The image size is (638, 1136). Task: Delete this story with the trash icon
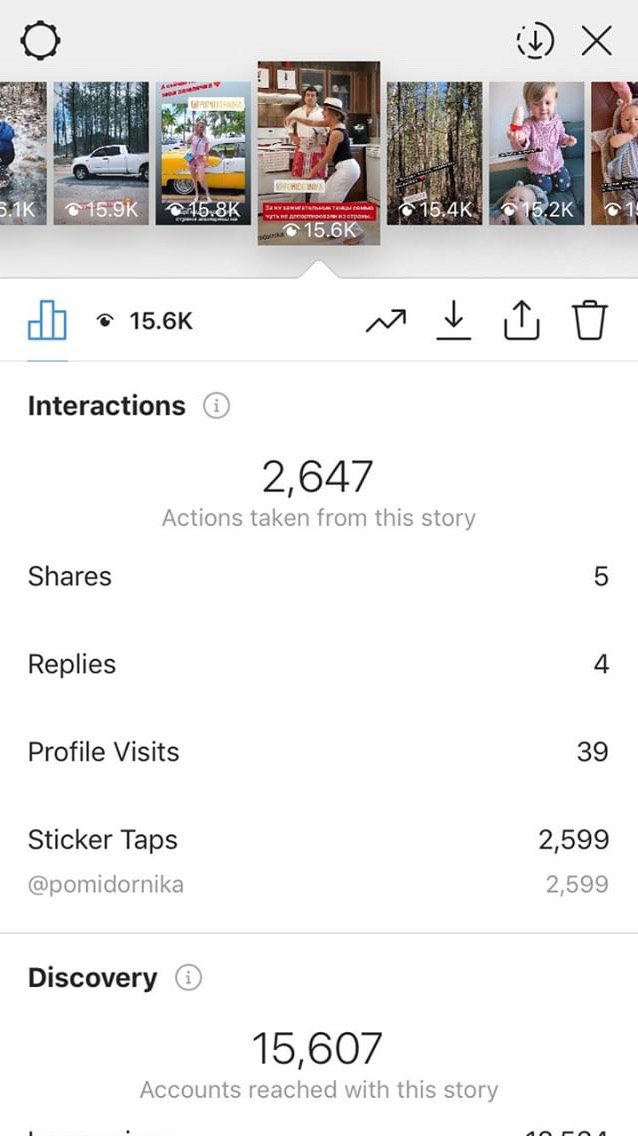590,320
